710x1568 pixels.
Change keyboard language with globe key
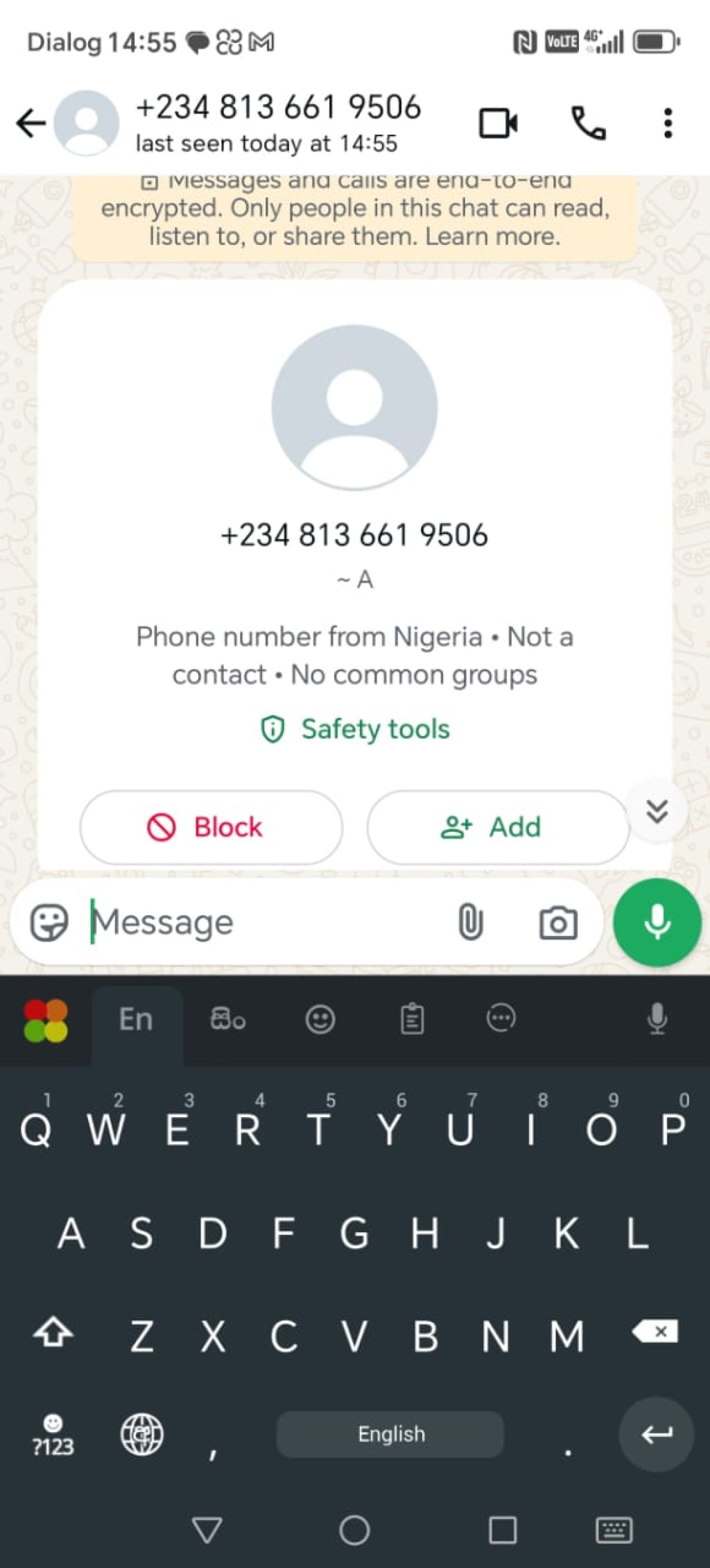(142, 1434)
